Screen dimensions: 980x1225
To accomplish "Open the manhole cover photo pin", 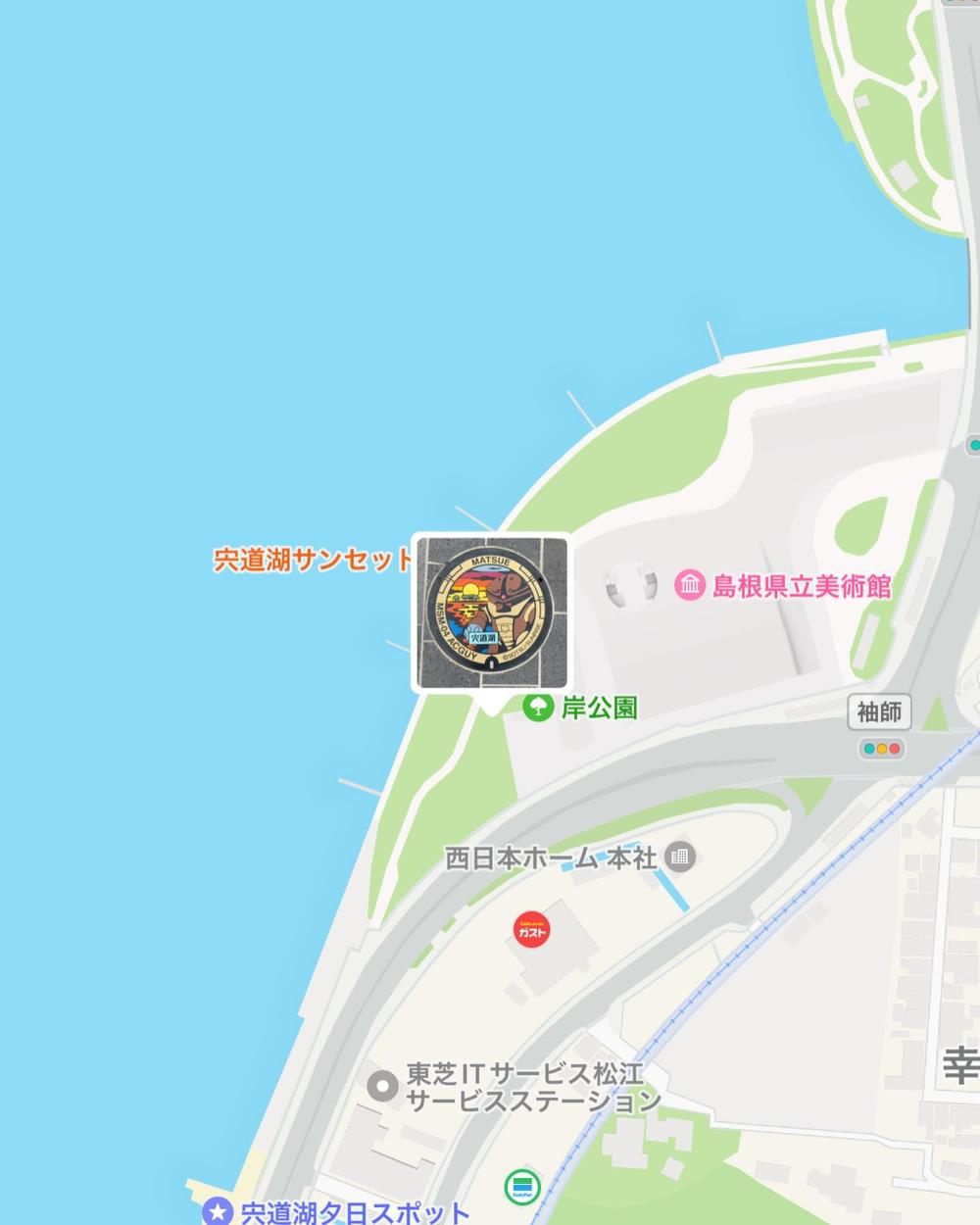I will pos(491,613).
